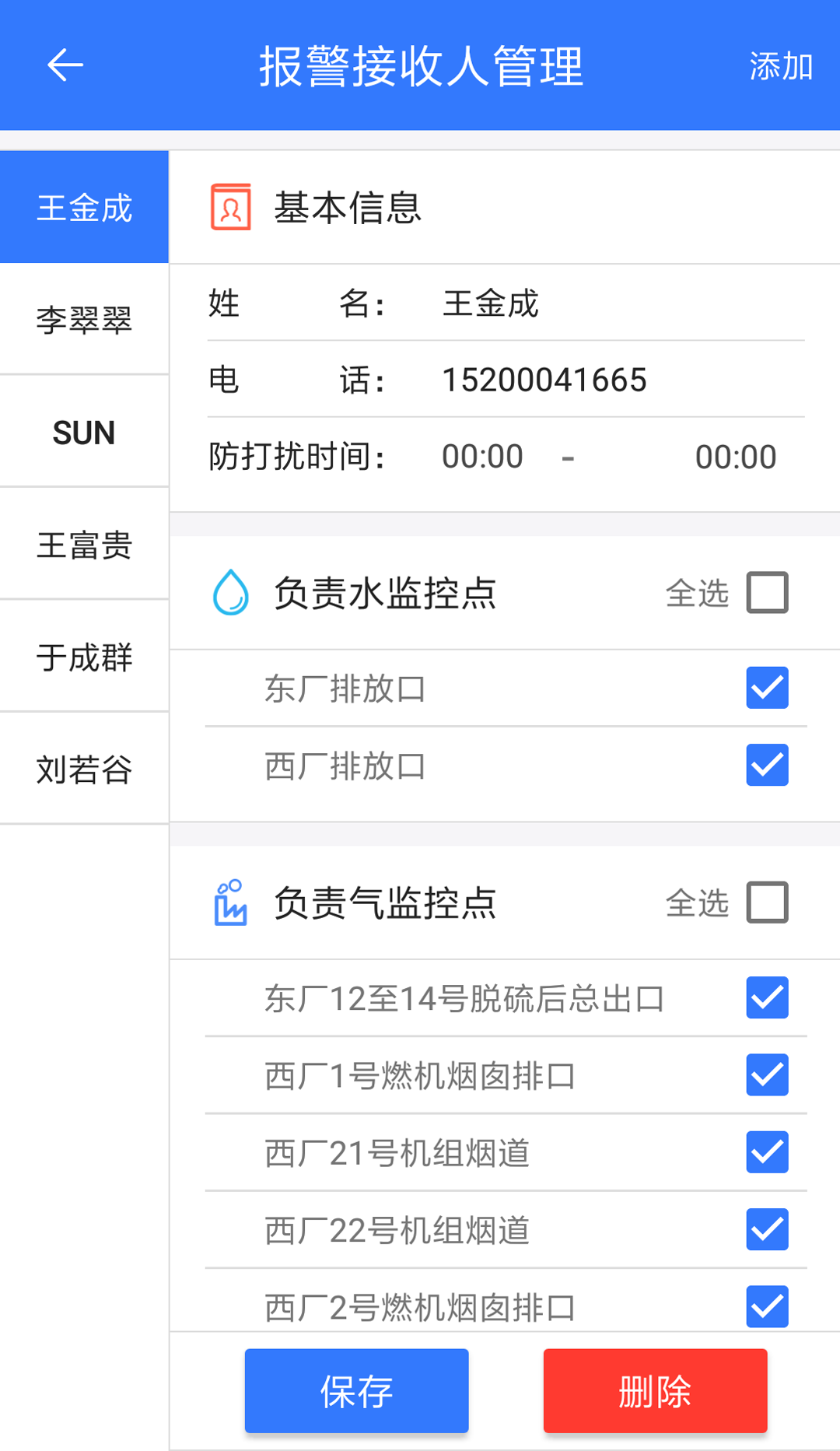Click the contact card icon beside 基本信息
Image resolution: width=840 pixels, height=1451 pixels.
pyautogui.click(x=229, y=206)
